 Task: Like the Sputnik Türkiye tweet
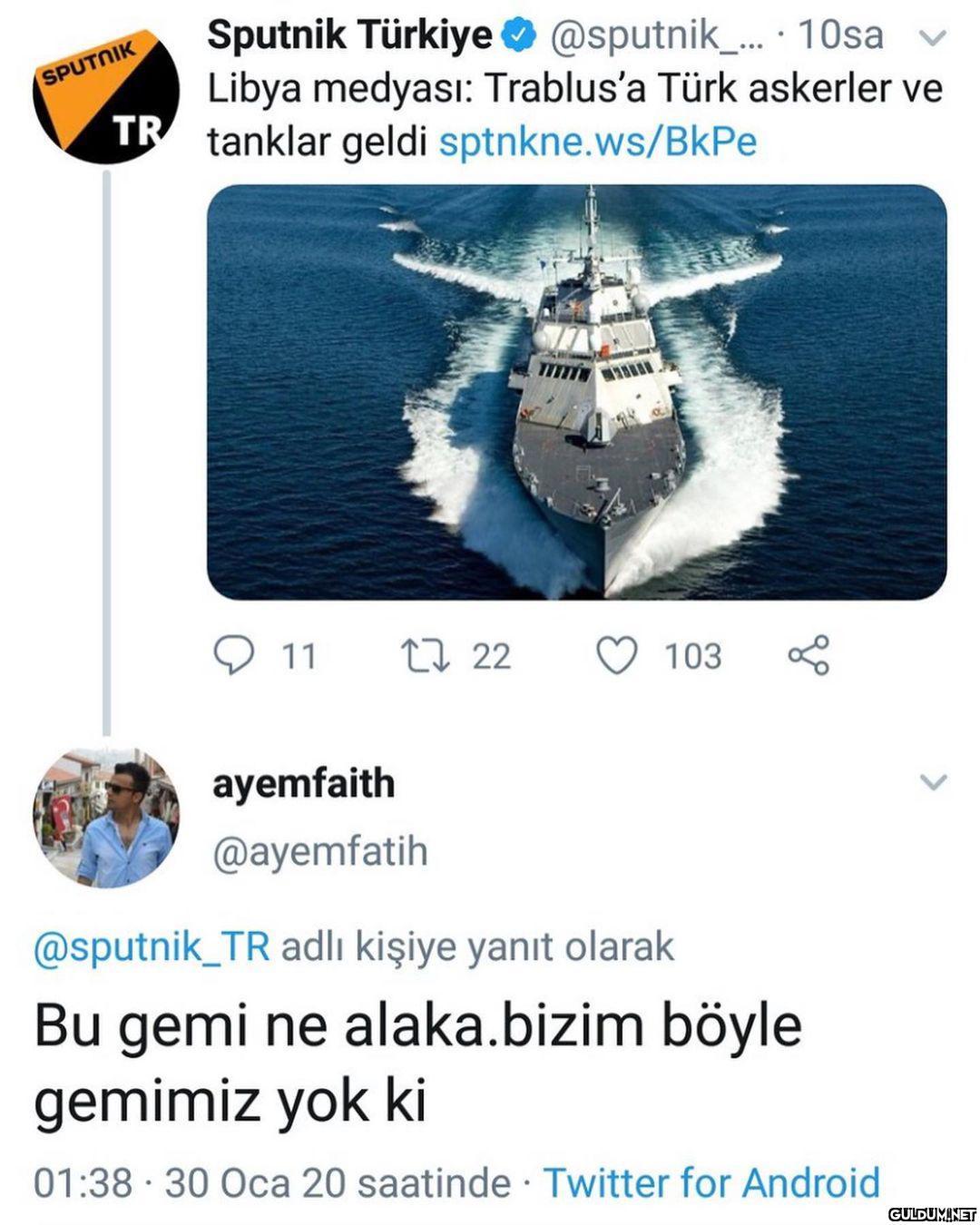pos(617,655)
